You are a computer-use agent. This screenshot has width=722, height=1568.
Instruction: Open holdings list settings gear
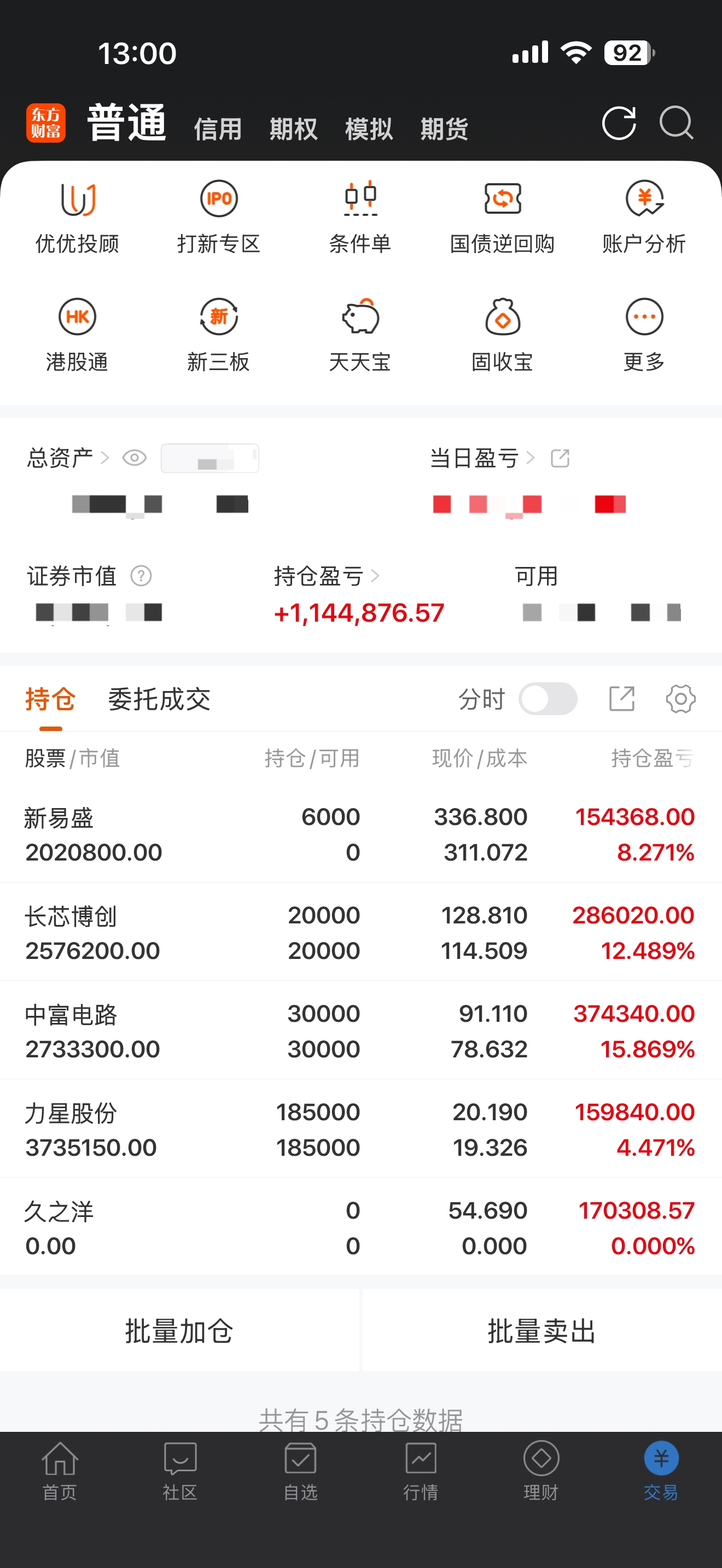click(x=680, y=699)
